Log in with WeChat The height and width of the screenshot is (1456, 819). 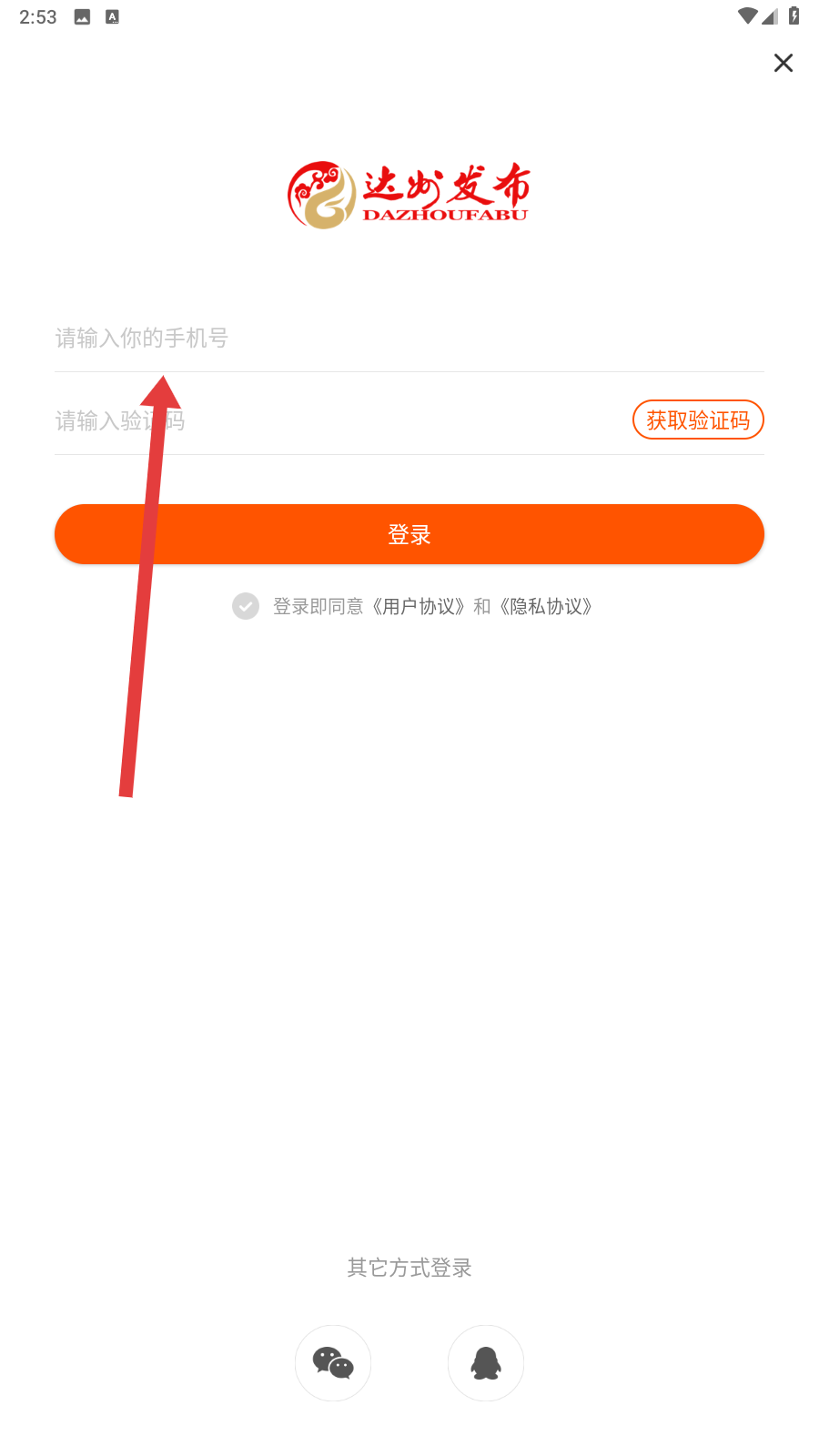(x=333, y=1363)
